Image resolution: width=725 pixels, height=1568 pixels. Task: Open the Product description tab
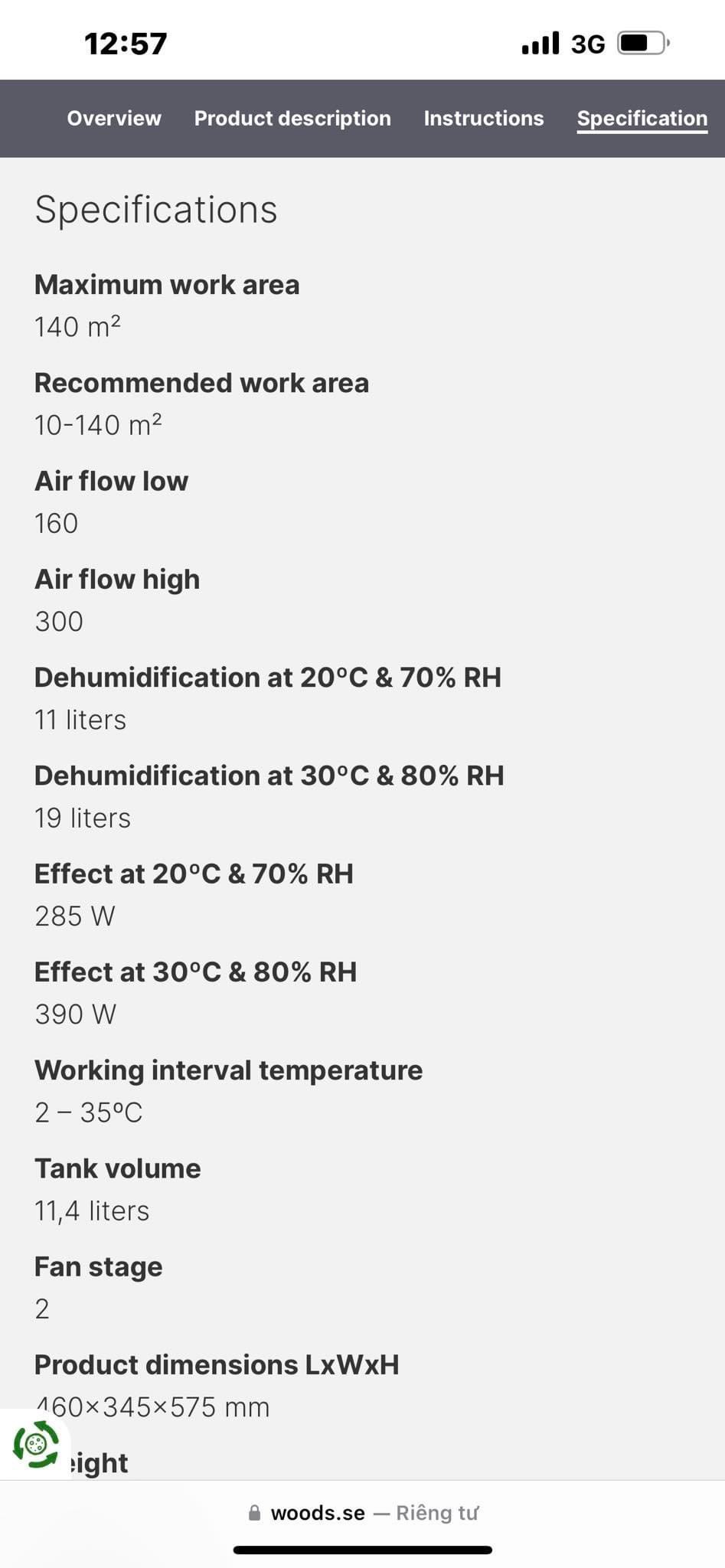click(292, 119)
